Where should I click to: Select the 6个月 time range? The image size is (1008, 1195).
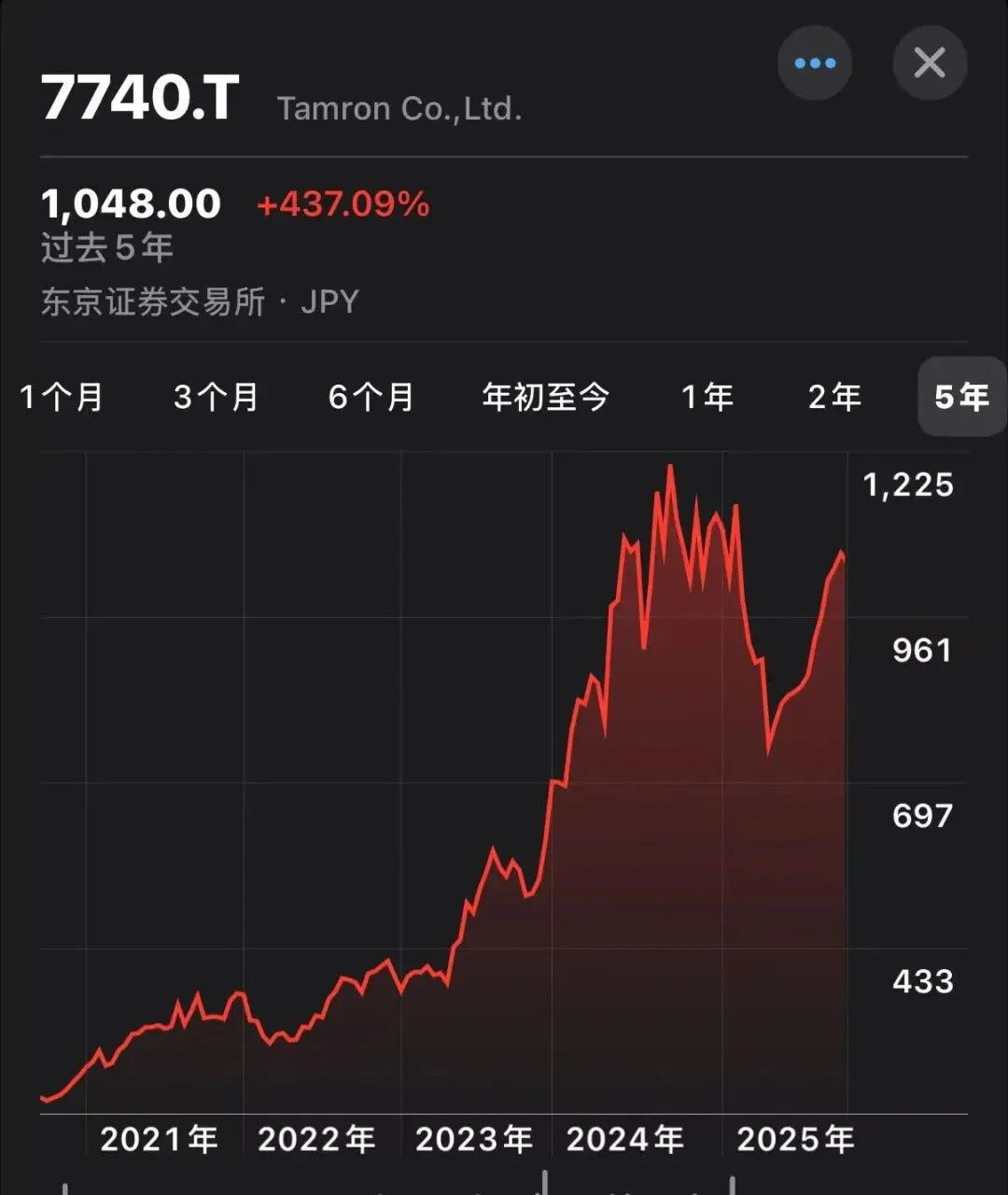371,398
